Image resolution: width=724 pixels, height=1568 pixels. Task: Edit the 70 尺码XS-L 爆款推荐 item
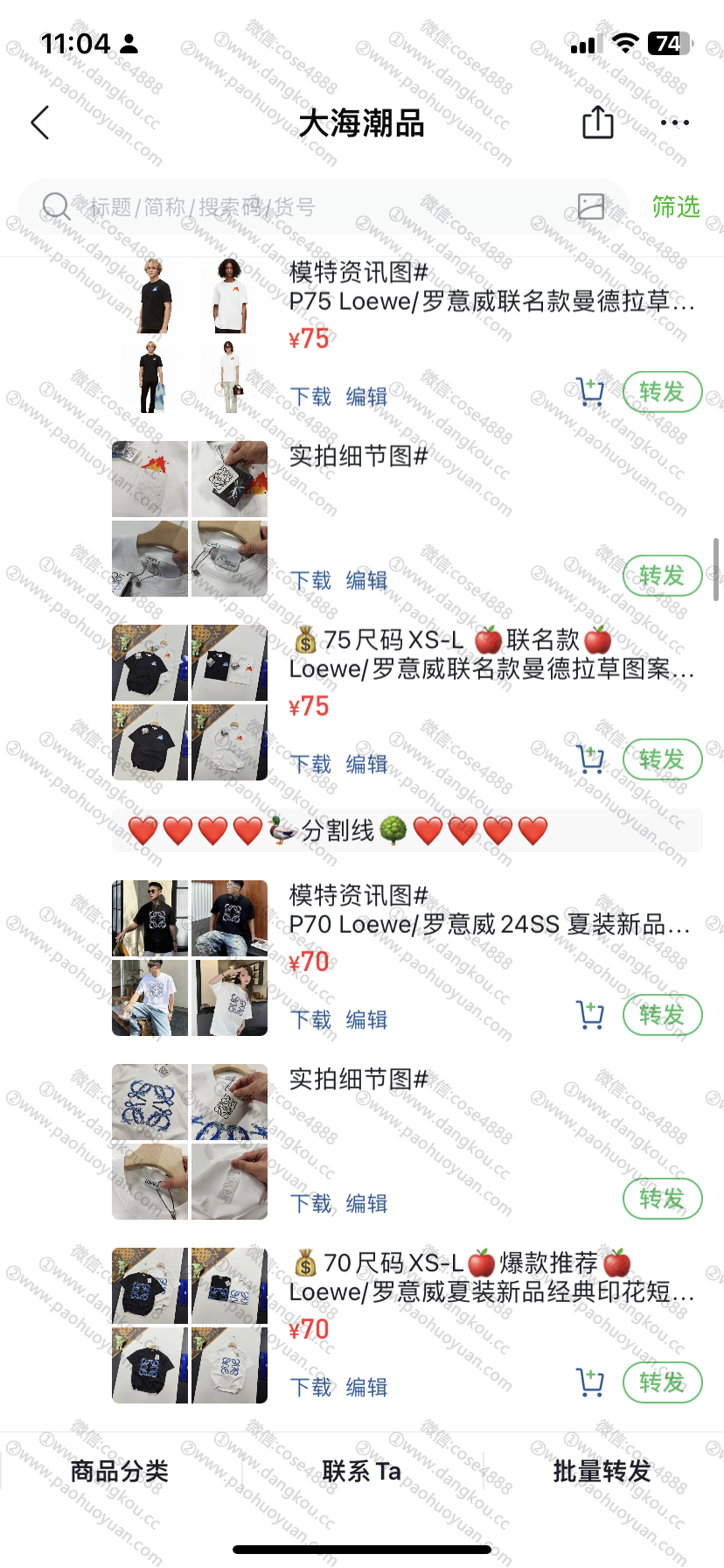366,1387
